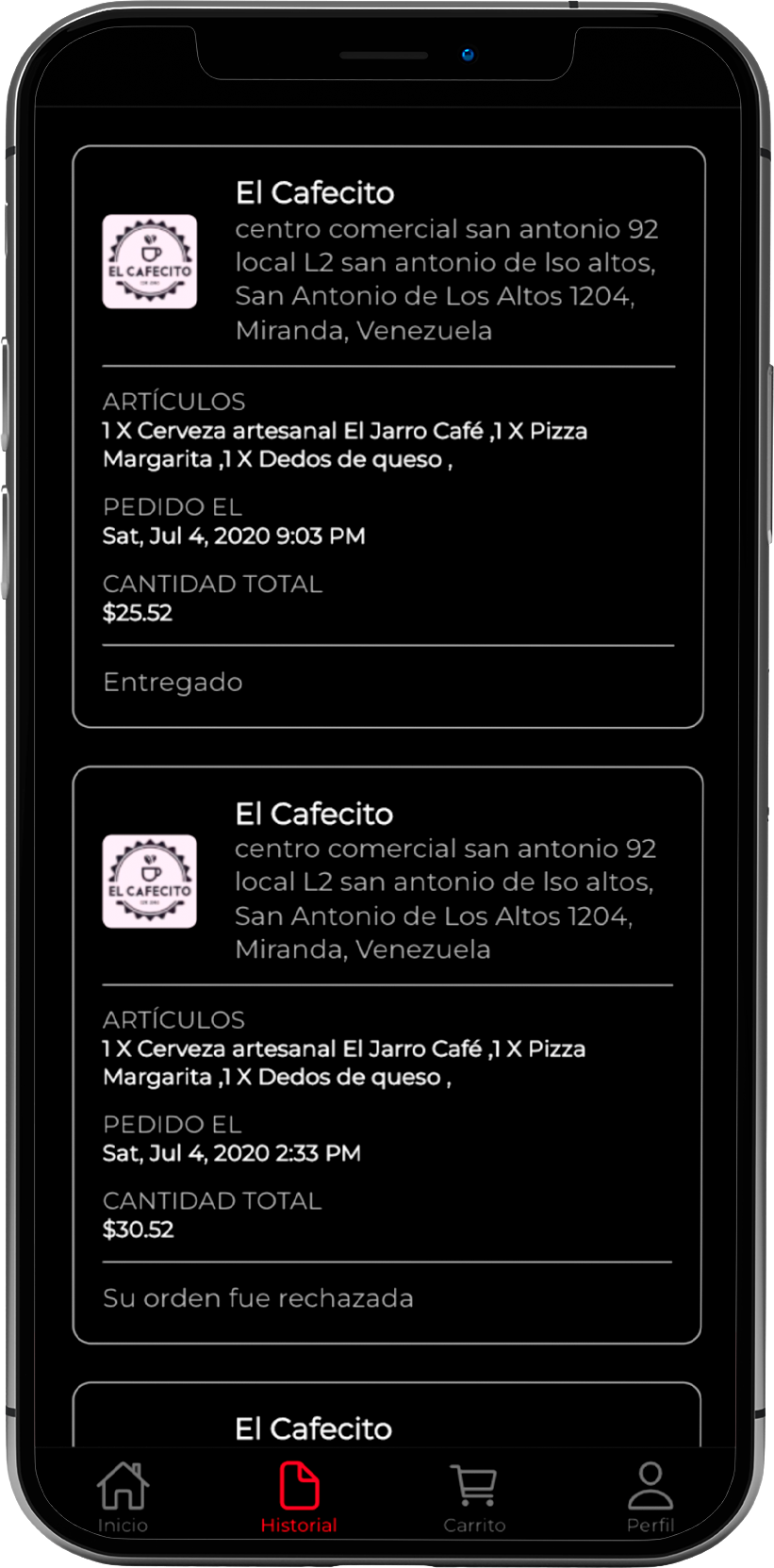Open the El Cafecito order marked Entregado
Viewport: 774px width, 1568px height.
[x=387, y=437]
